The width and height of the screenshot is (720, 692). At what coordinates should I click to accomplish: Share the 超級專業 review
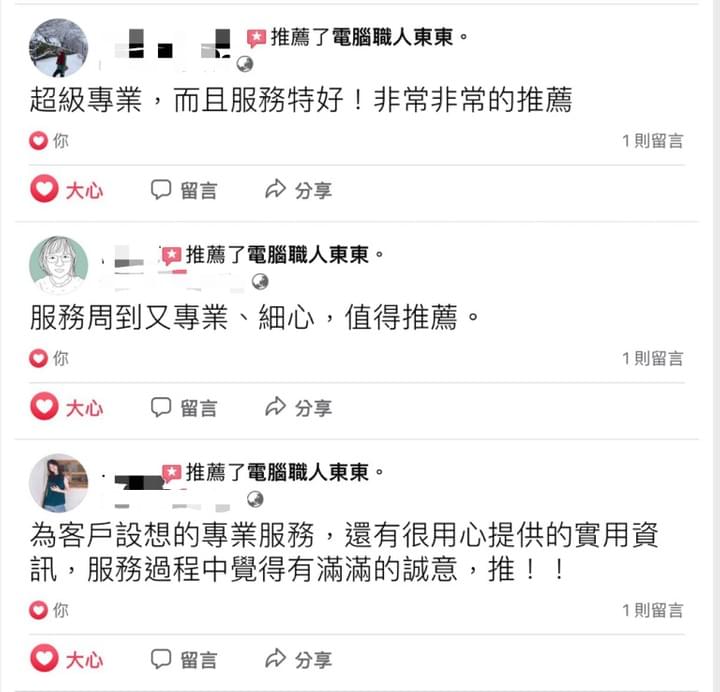[298, 190]
